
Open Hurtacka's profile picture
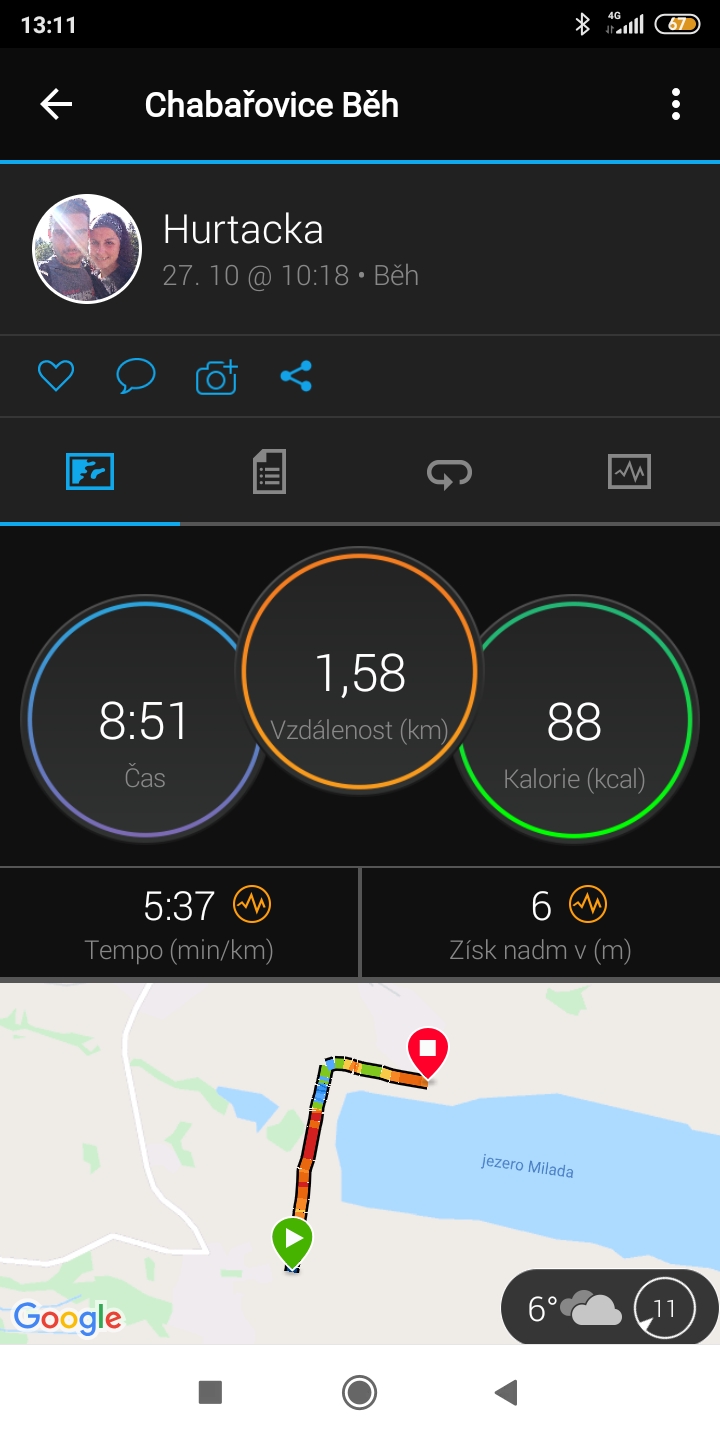tap(87, 249)
